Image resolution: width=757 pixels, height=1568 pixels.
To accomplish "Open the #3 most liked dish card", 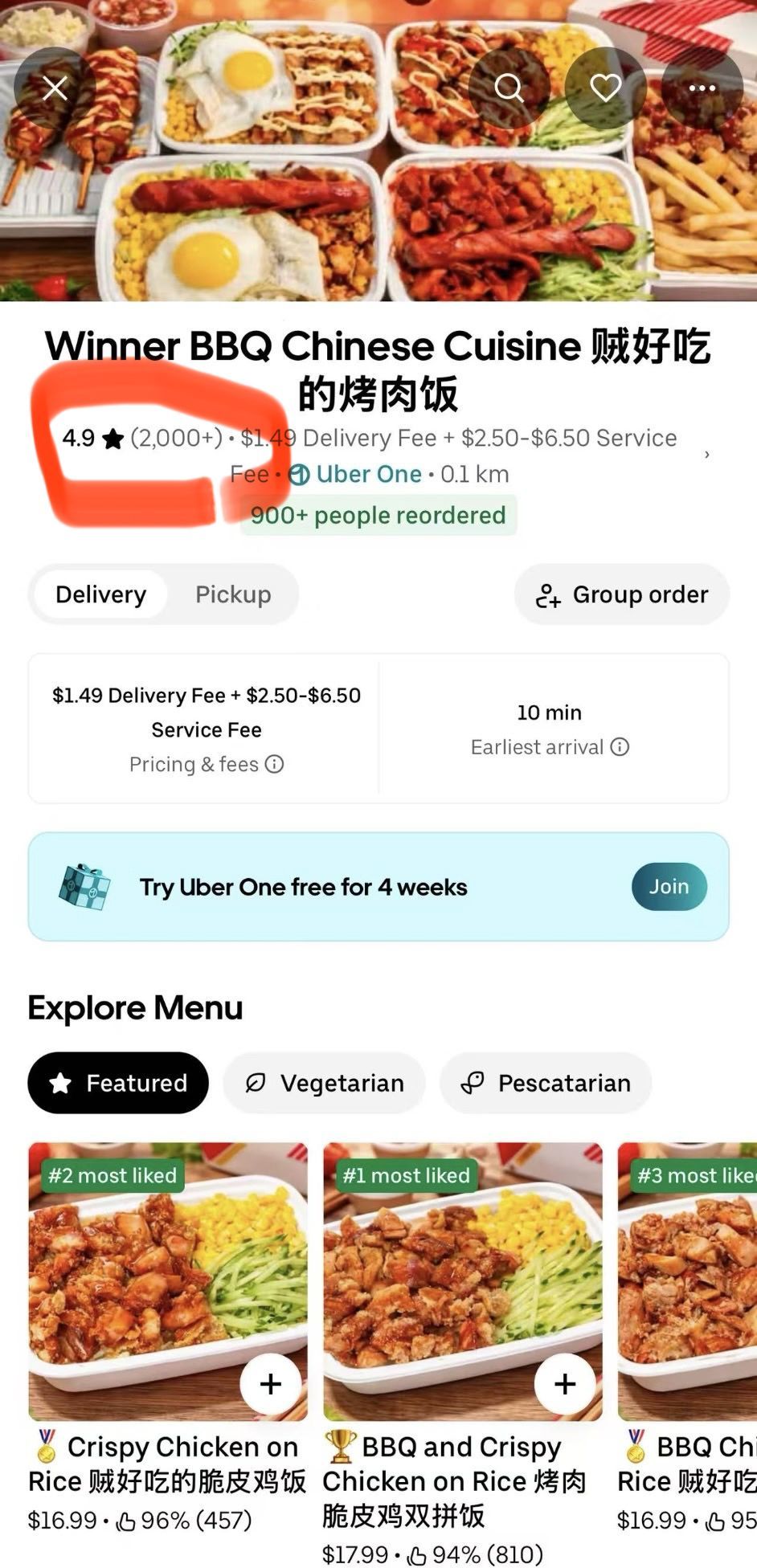I will click(688, 1285).
